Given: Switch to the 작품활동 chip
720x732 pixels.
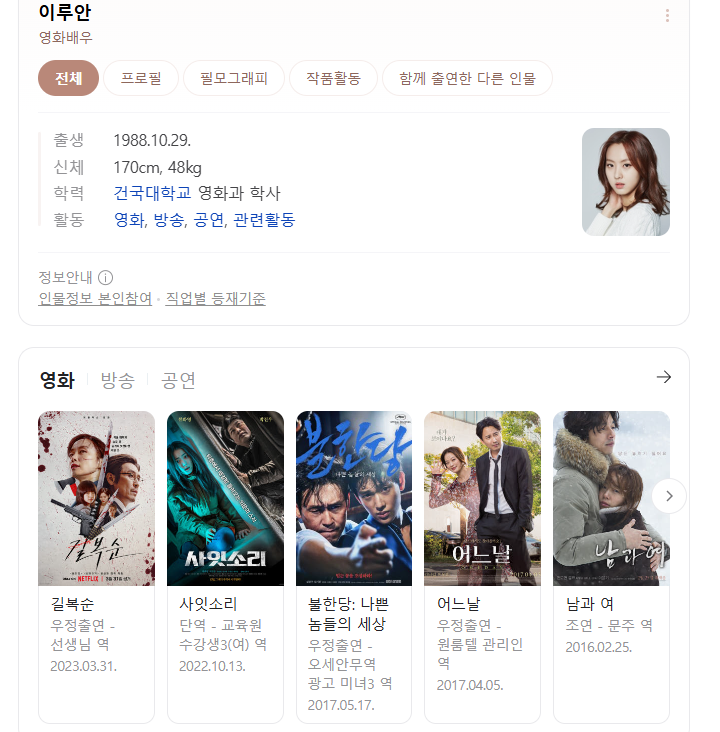Looking at the screenshot, I should point(333,78).
